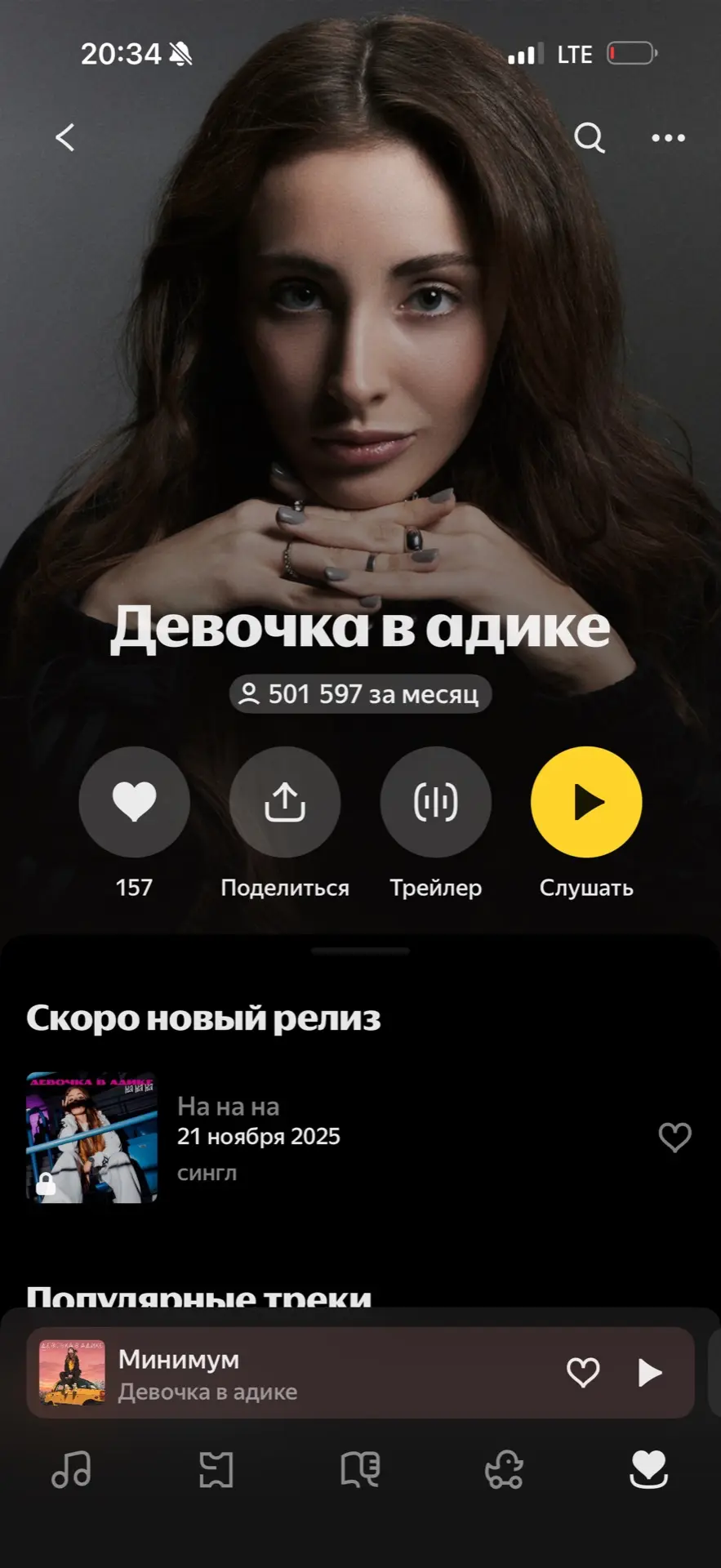The image size is (721, 1568).
Task: Play the artist's Трейлер
Action: (435, 801)
